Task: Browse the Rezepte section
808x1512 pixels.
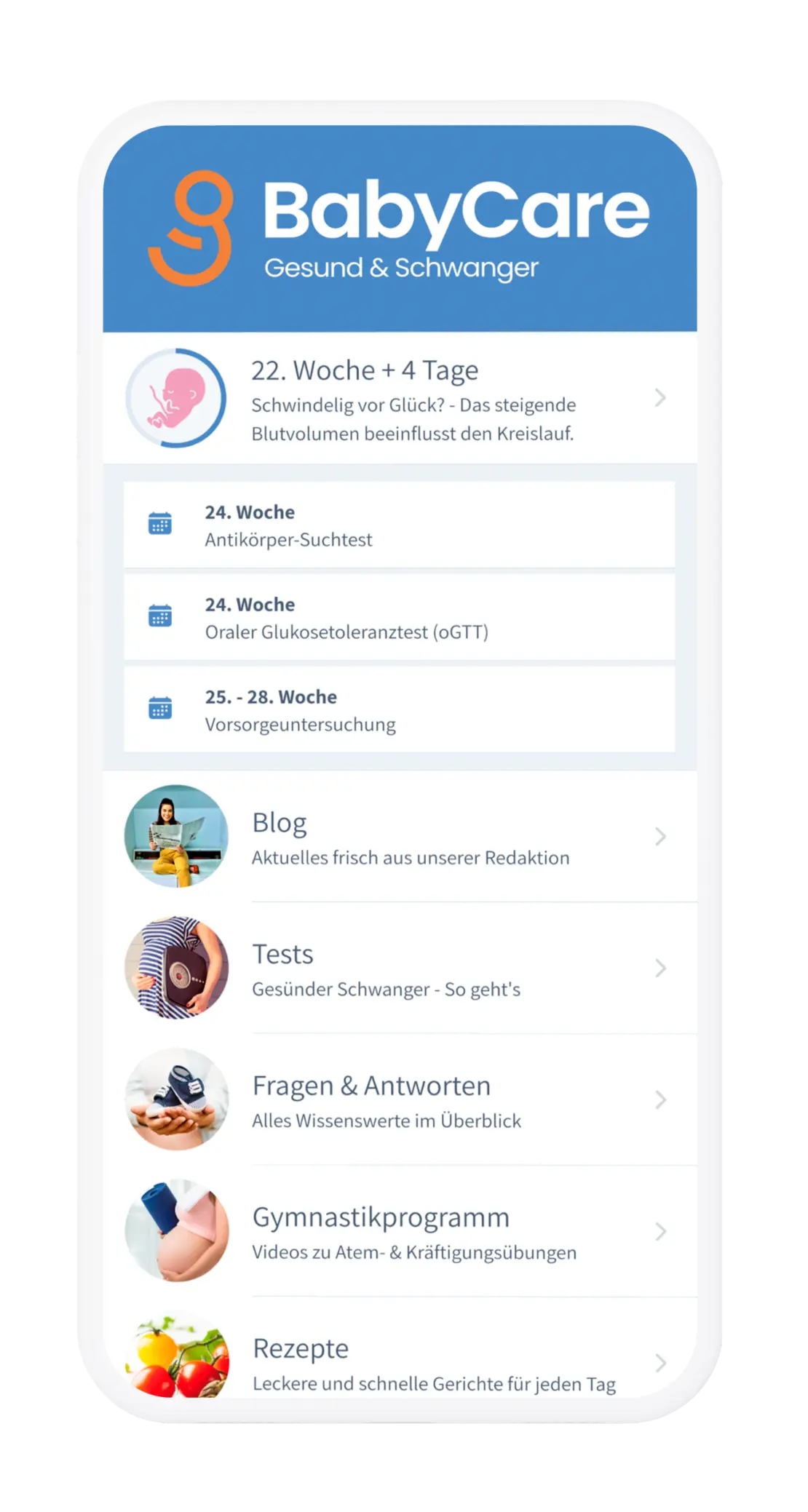Action: click(x=399, y=1362)
